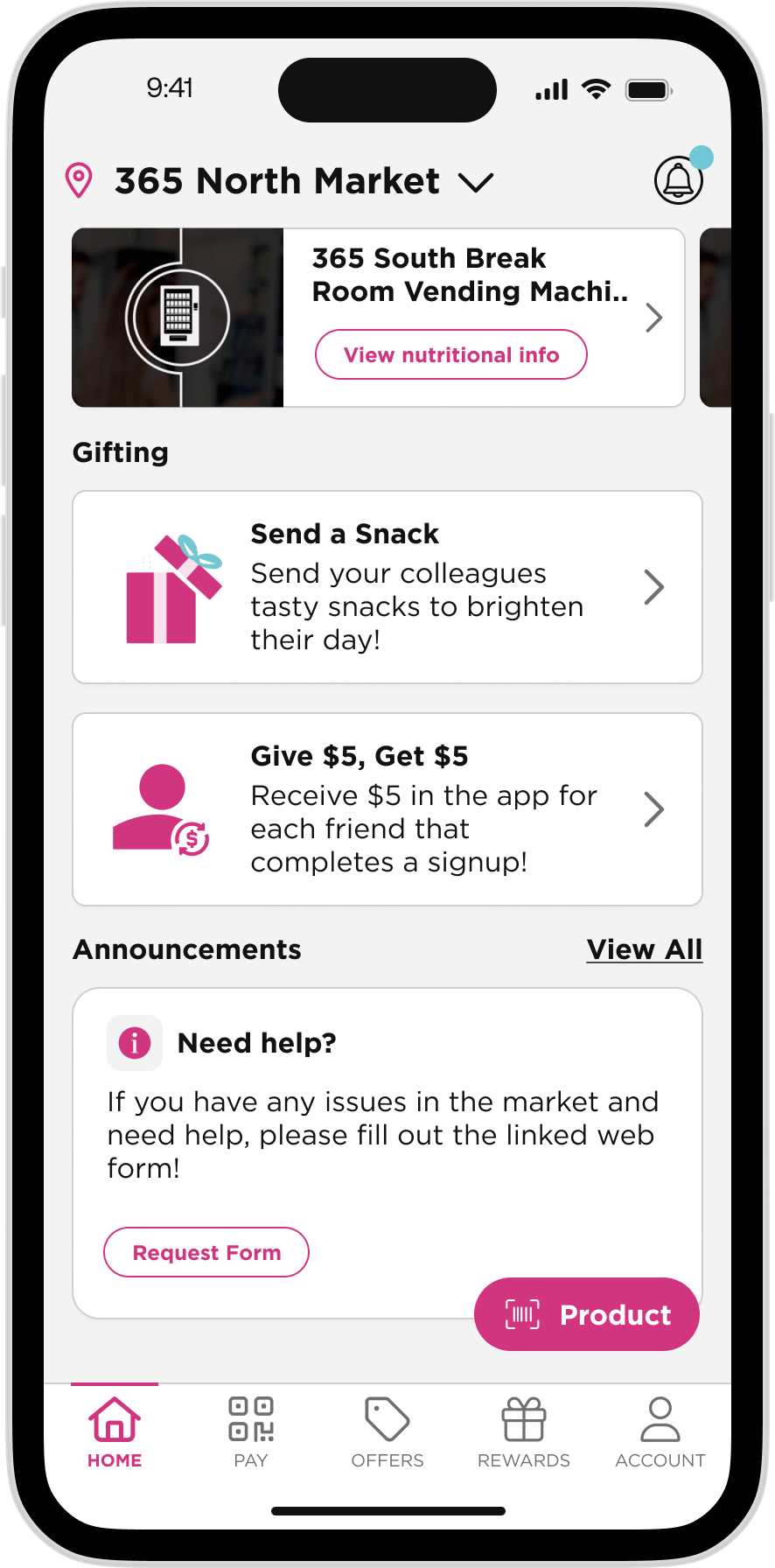The height and width of the screenshot is (1568, 775).
Task: Tap View nutritional info
Action: [x=450, y=354]
